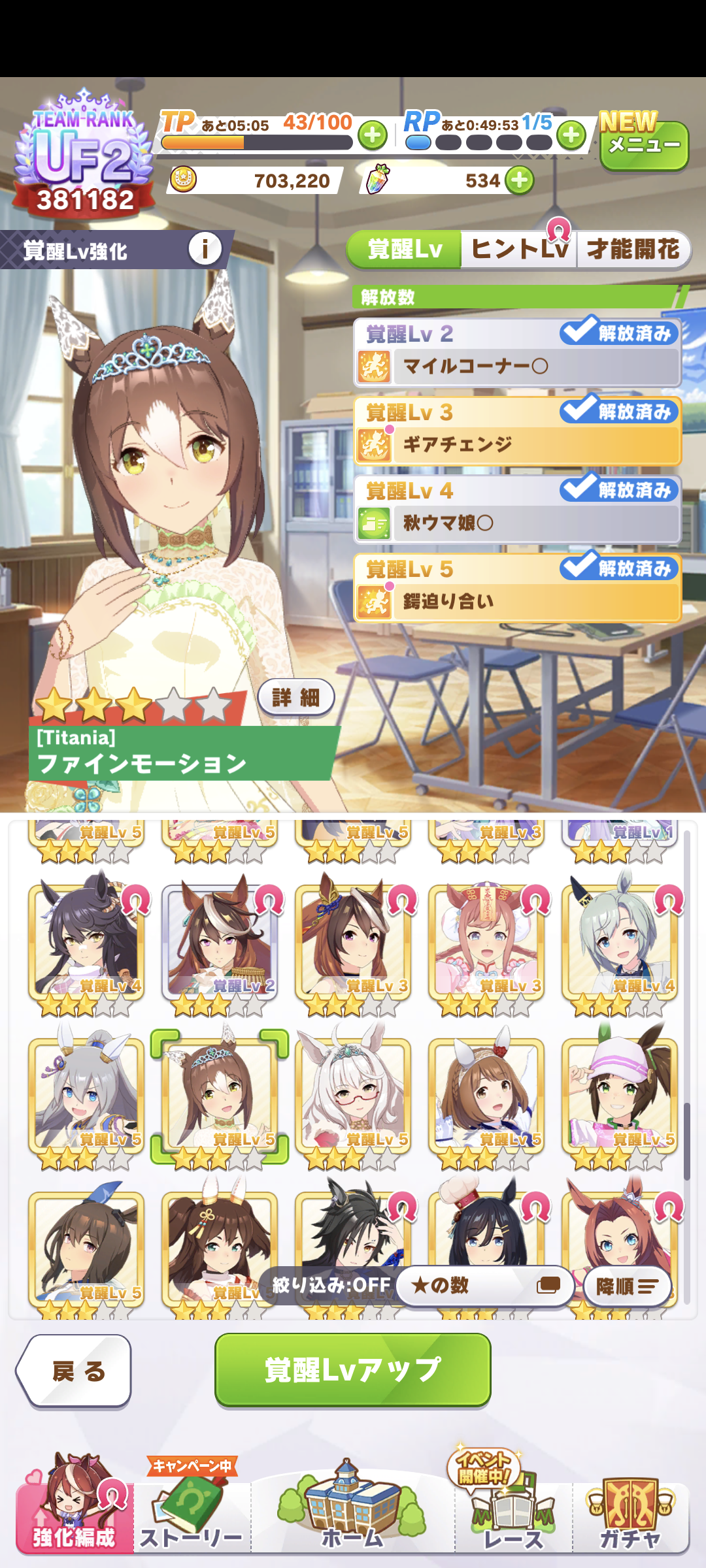Open 詳細 for ファインモーション
The height and width of the screenshot is (1568, 706).
click(x=296, y=697)
